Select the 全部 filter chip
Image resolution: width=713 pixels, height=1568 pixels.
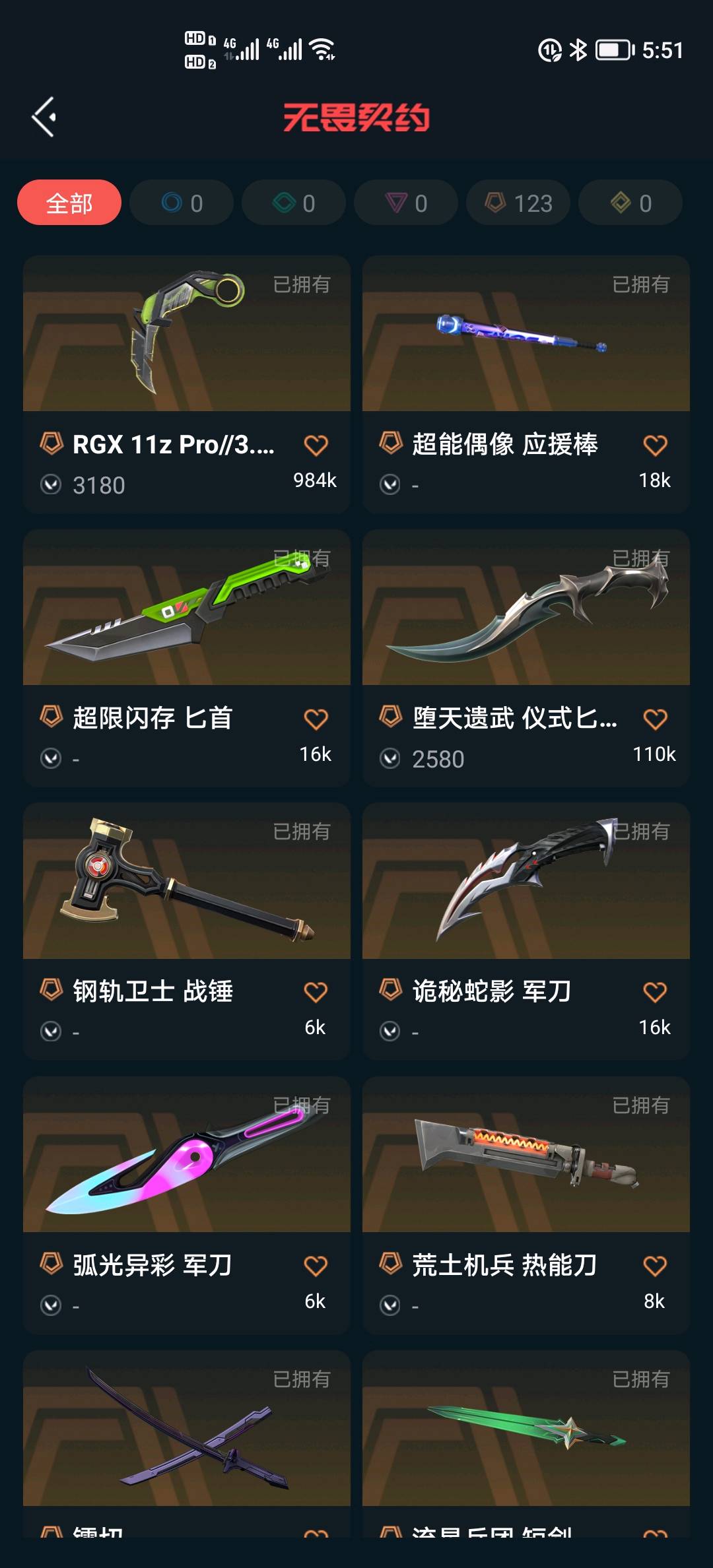coord(69,203)
